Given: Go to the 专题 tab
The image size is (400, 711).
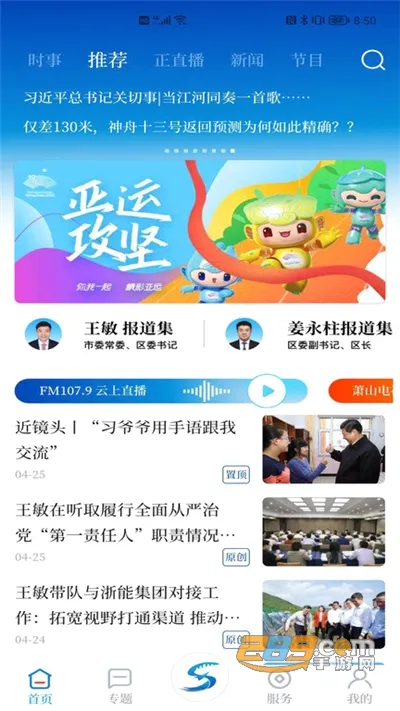Looking at the screenshot, I should (x=120, y=686).
